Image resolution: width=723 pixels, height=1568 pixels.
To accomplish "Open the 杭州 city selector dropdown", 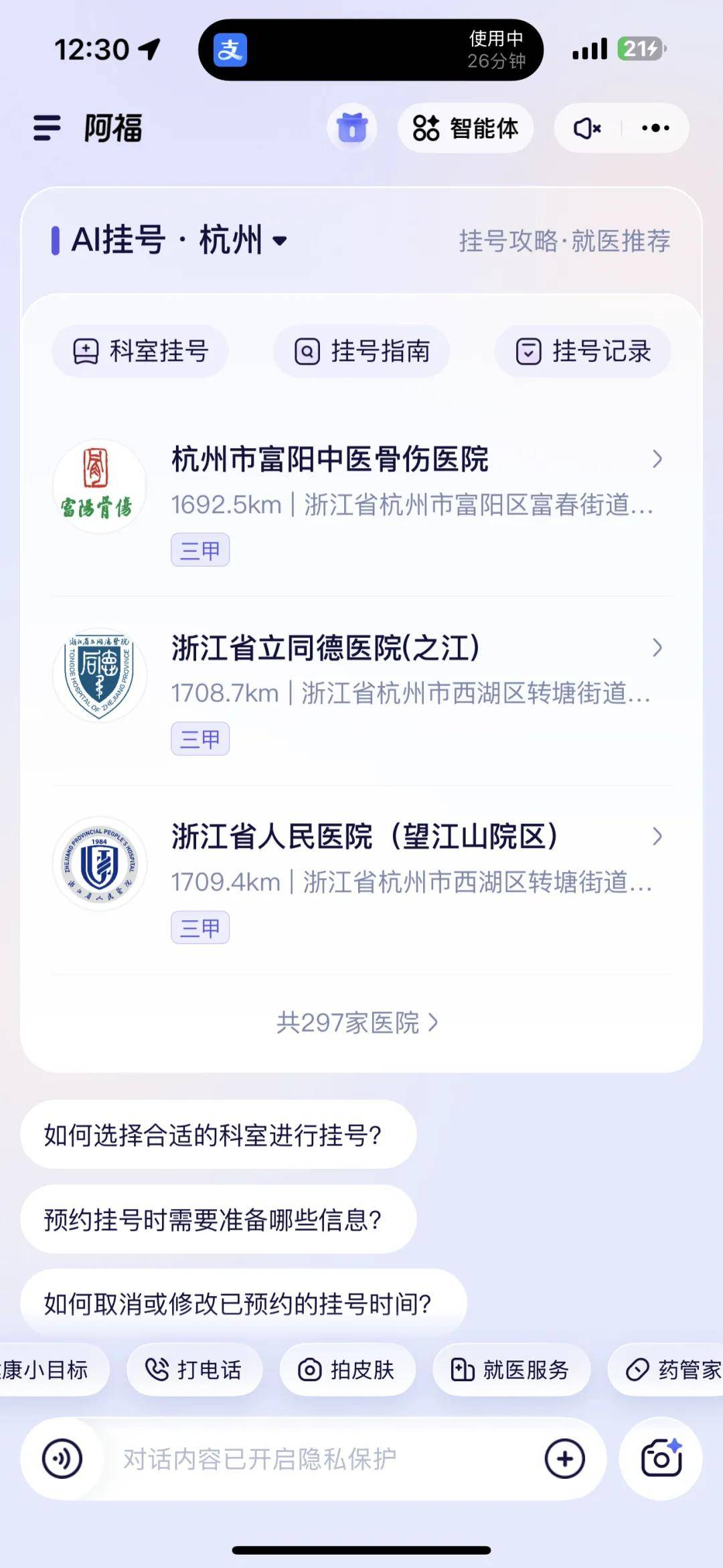I will click(280, 242).
